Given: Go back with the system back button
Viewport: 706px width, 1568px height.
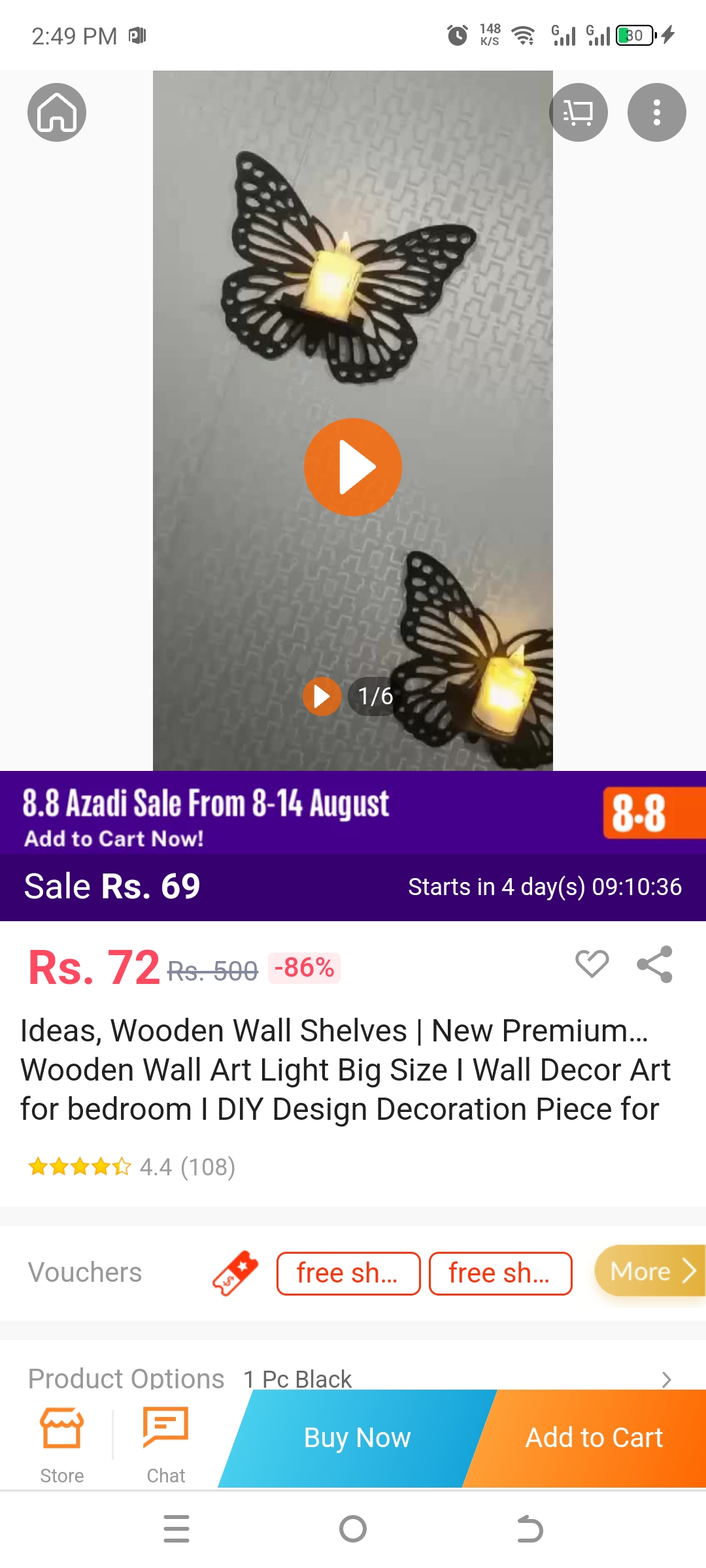Looking at the screenshot, I should coord(529,1529).
